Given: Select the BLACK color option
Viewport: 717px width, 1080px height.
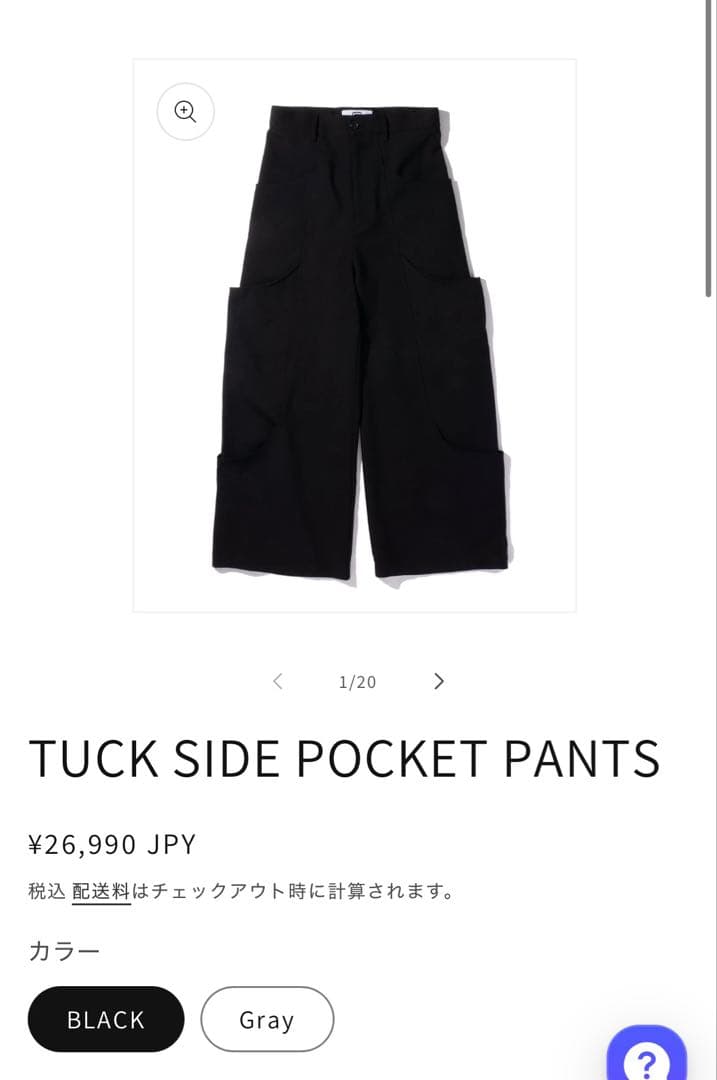Looking at the screenshot, I should pyautogui.click(x=106, y=1020).
